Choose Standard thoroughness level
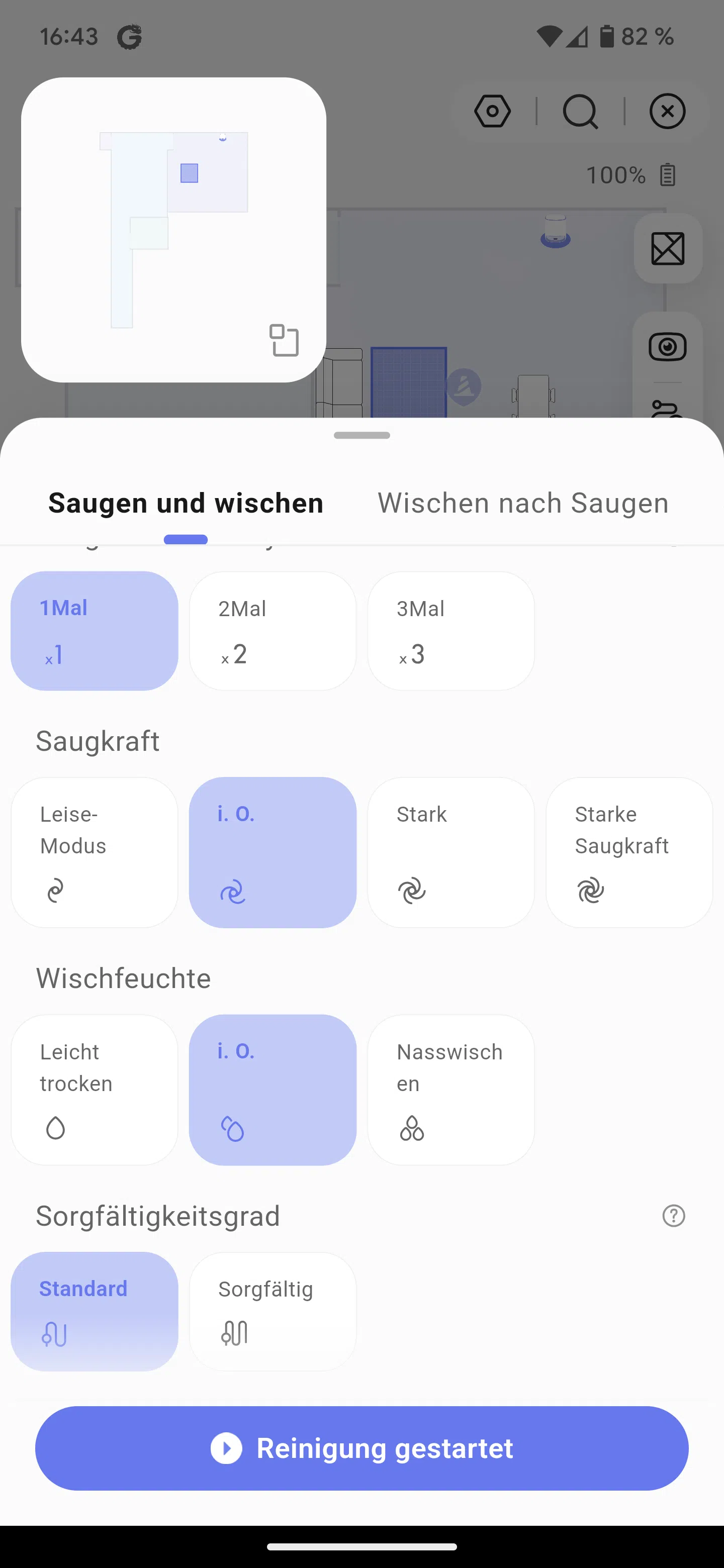This screenshot has height=1568, width=724. (95, 1311)
